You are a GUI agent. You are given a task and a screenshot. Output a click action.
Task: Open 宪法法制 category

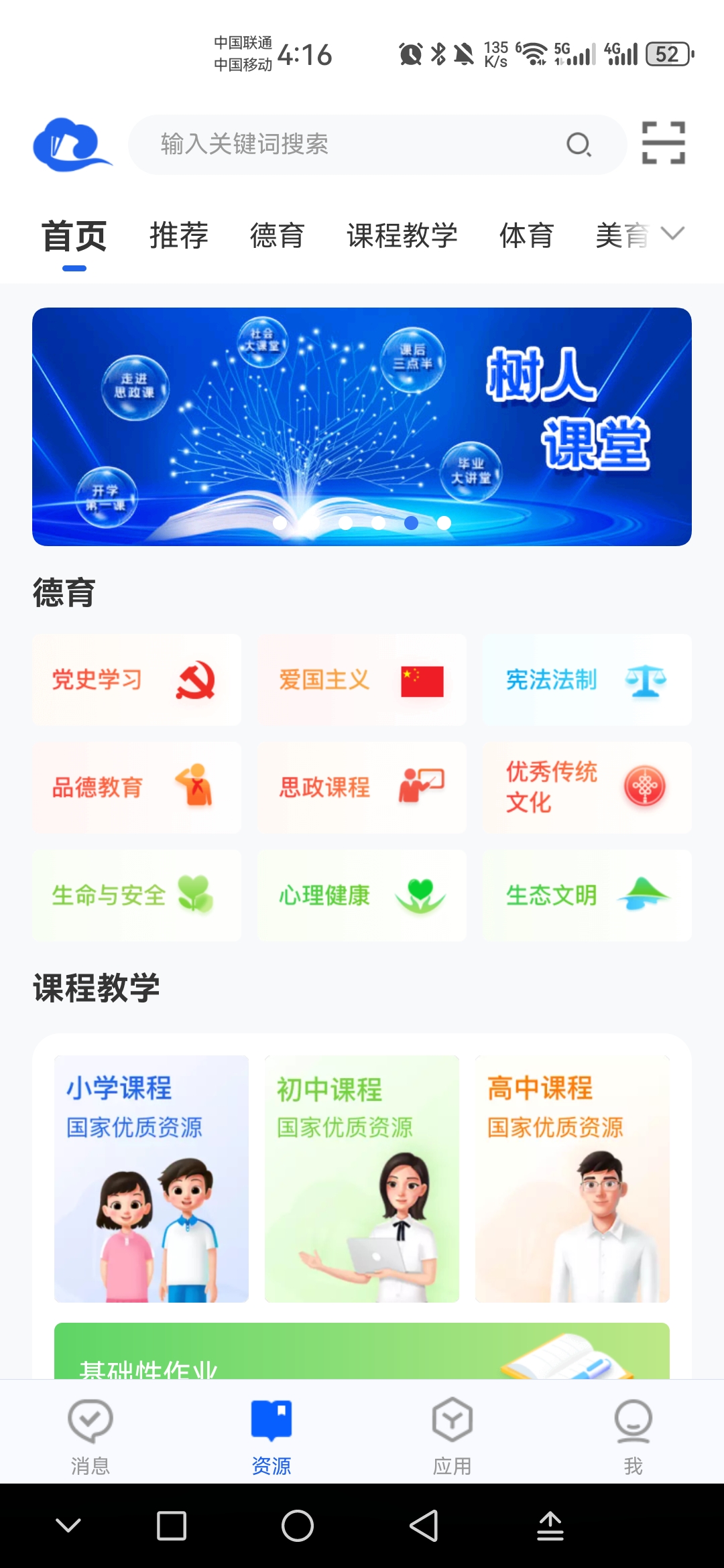point(587,679)
